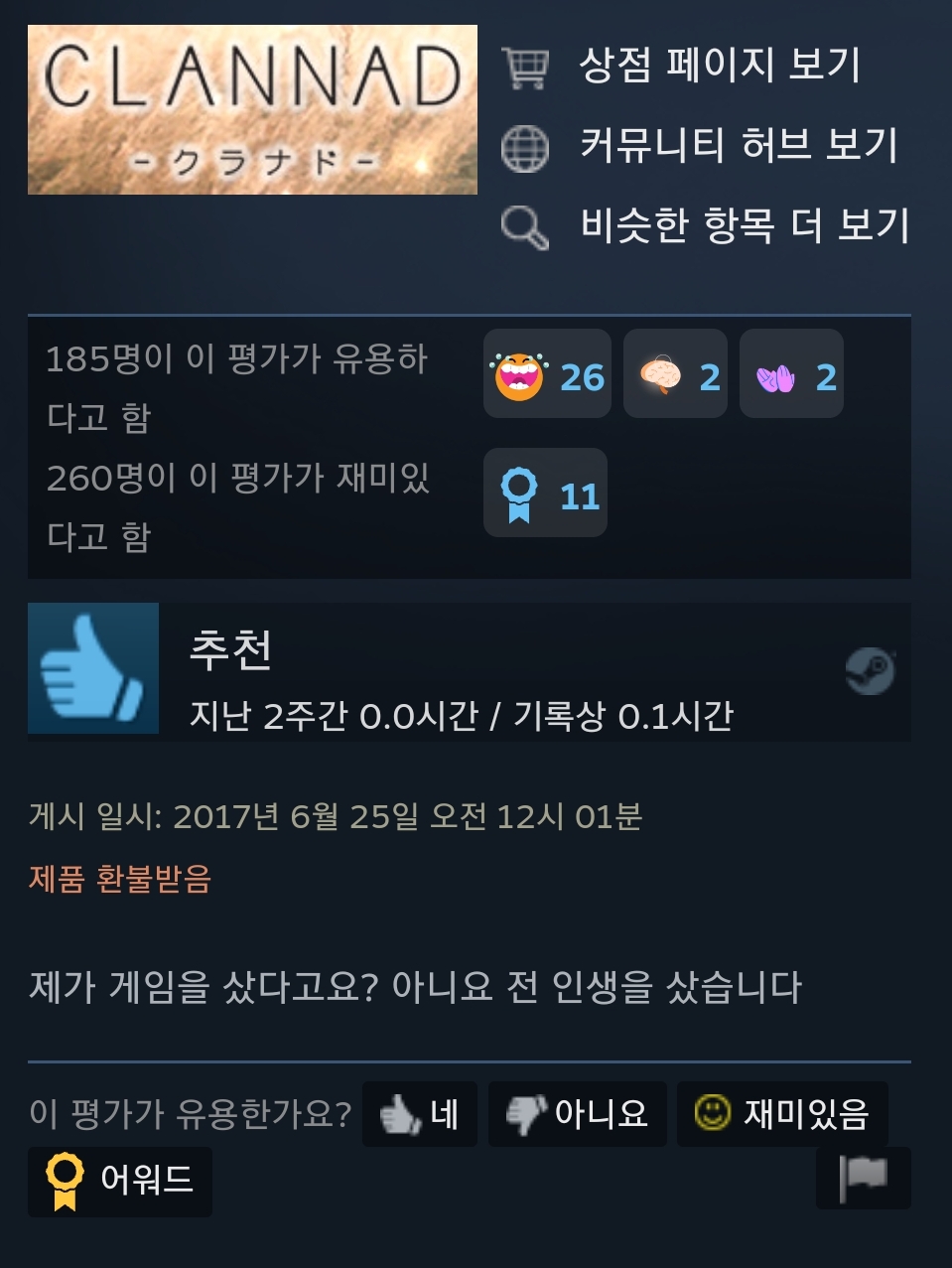This screenshot has width=952, height=1268.
Task: Give this review an 어워드
Action: [120, 1181]
